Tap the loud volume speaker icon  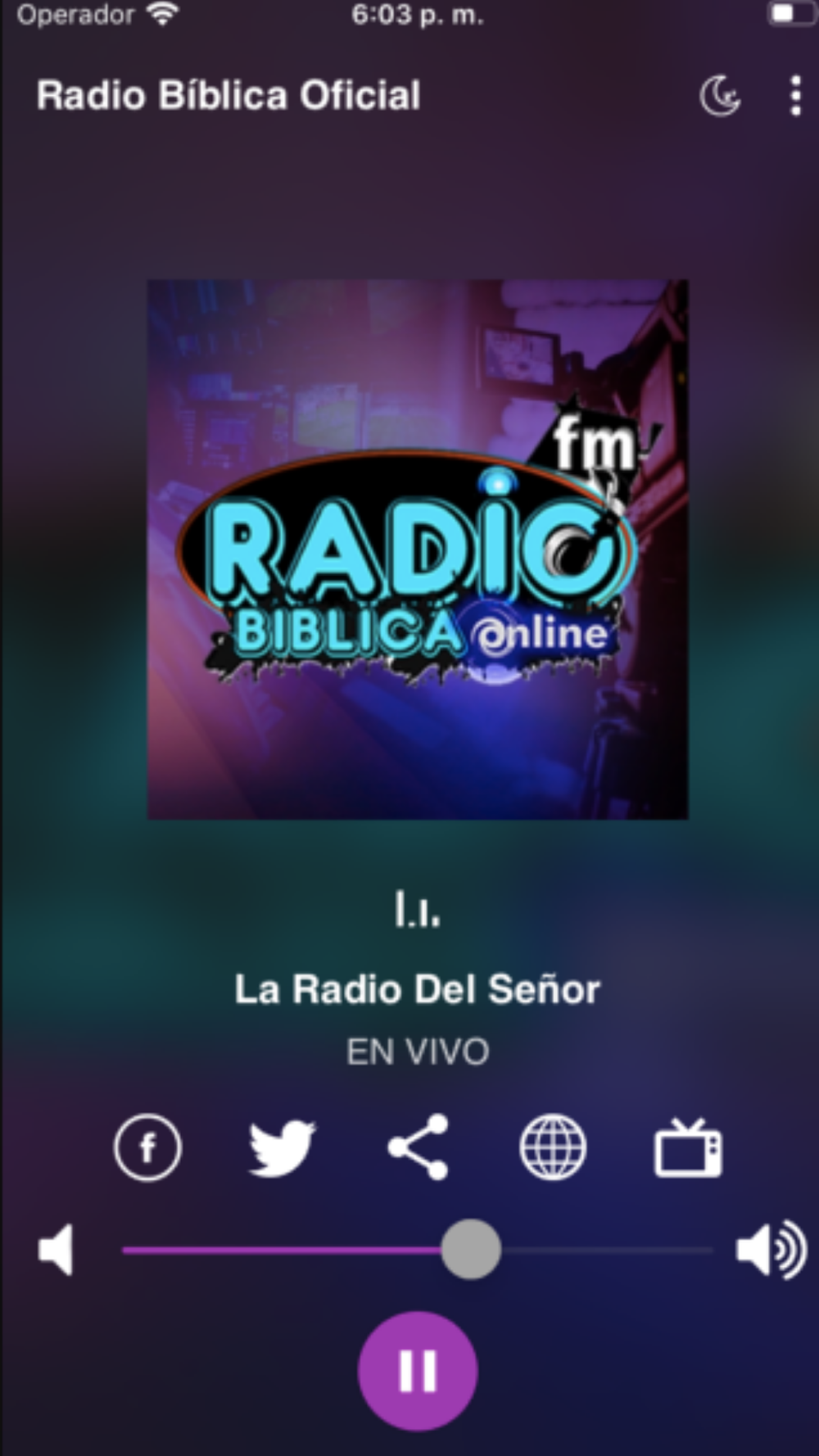point(770,1250)
